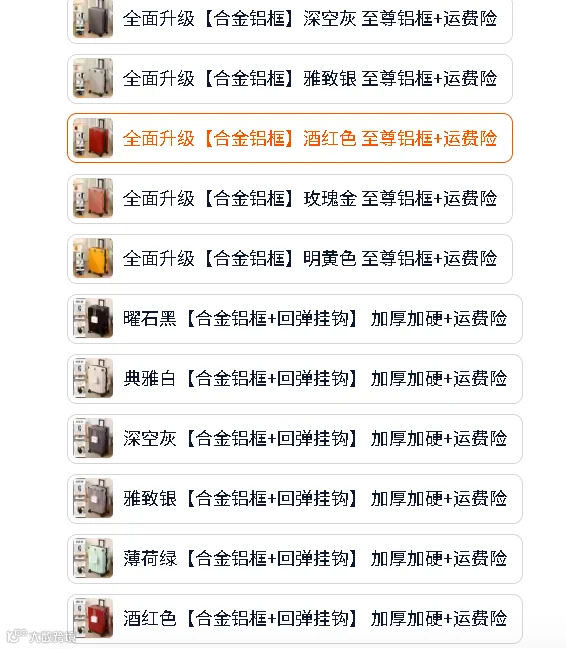The height and width of the screenshot is (649, 566).
Task: Select 典雅白 合金铝框+回弹挂钩 option
Action: point(295,379)
